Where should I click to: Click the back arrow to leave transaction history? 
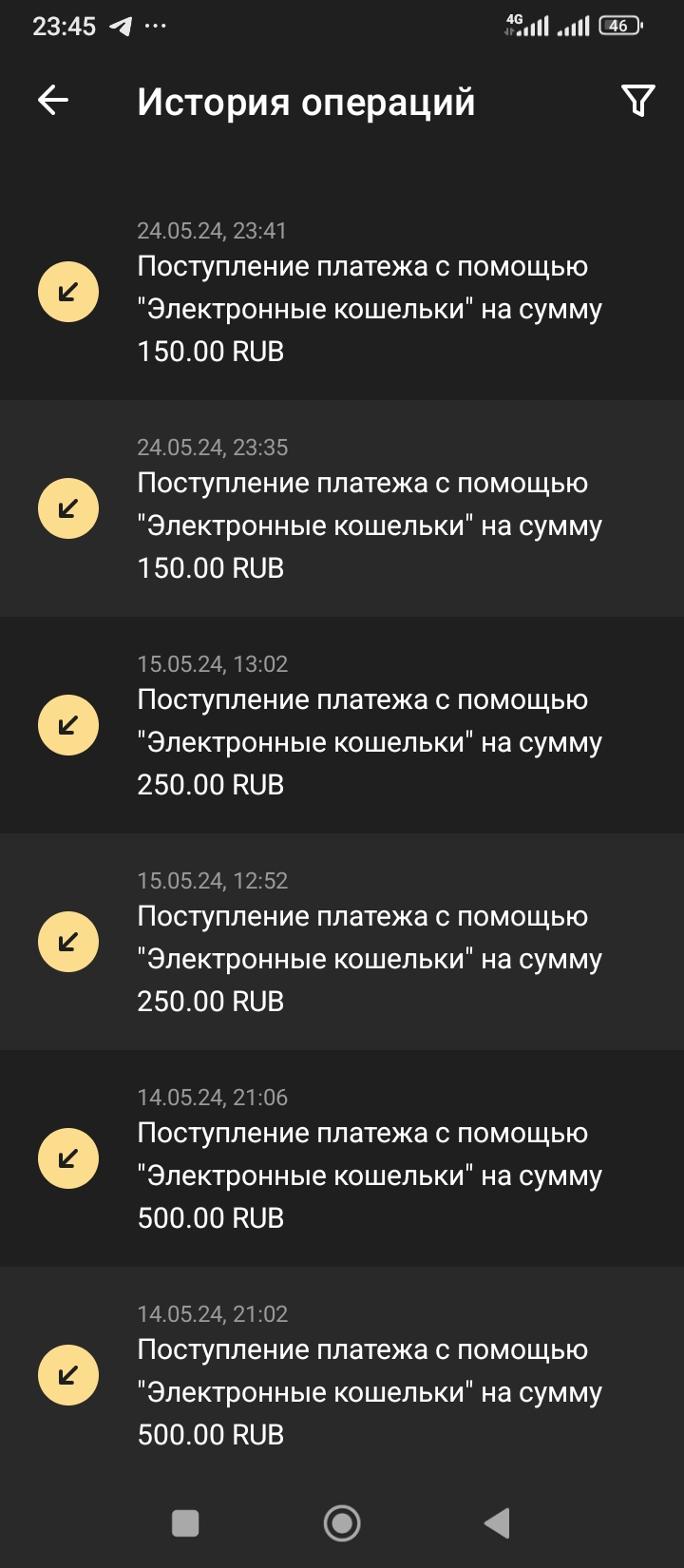click(x=53, y=98)
